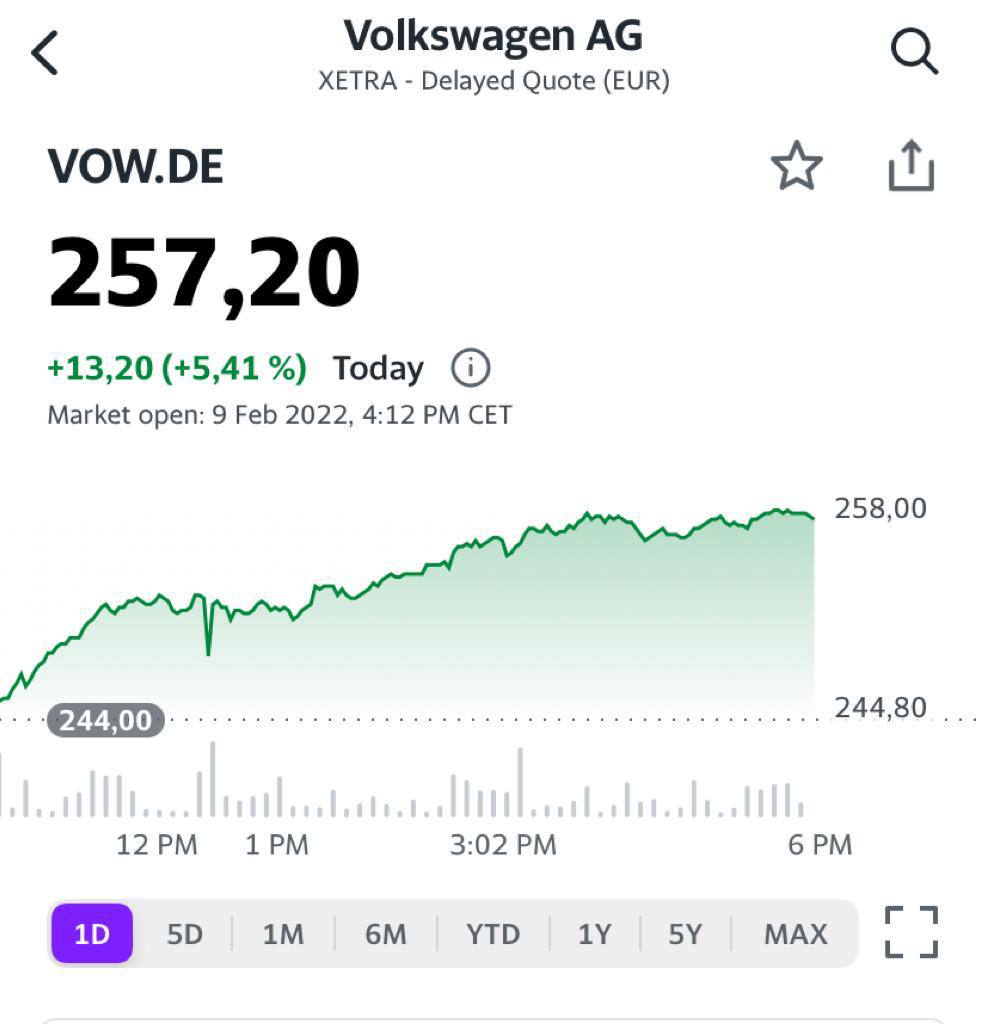Open the info icon next to Today
Screen dimensions: 988x1024
(470, 369)
